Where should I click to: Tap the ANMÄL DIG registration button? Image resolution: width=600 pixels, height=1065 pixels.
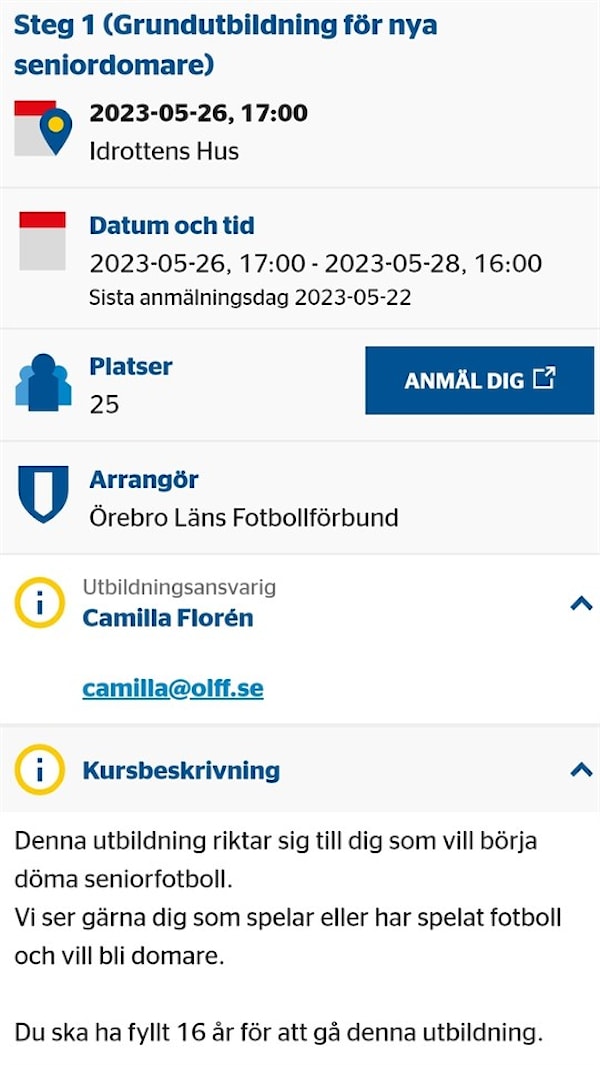479,380
